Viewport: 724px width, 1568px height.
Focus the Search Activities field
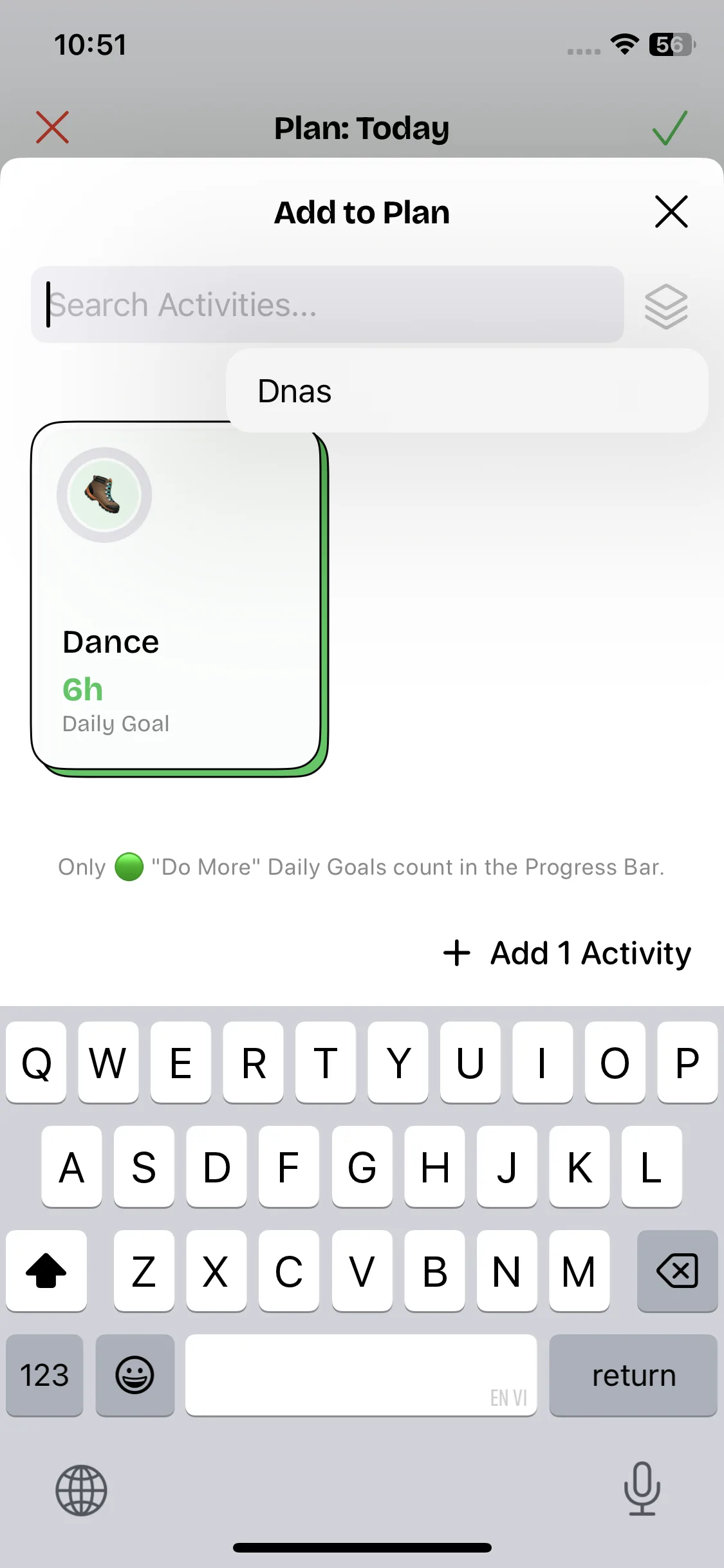(327, 304)
